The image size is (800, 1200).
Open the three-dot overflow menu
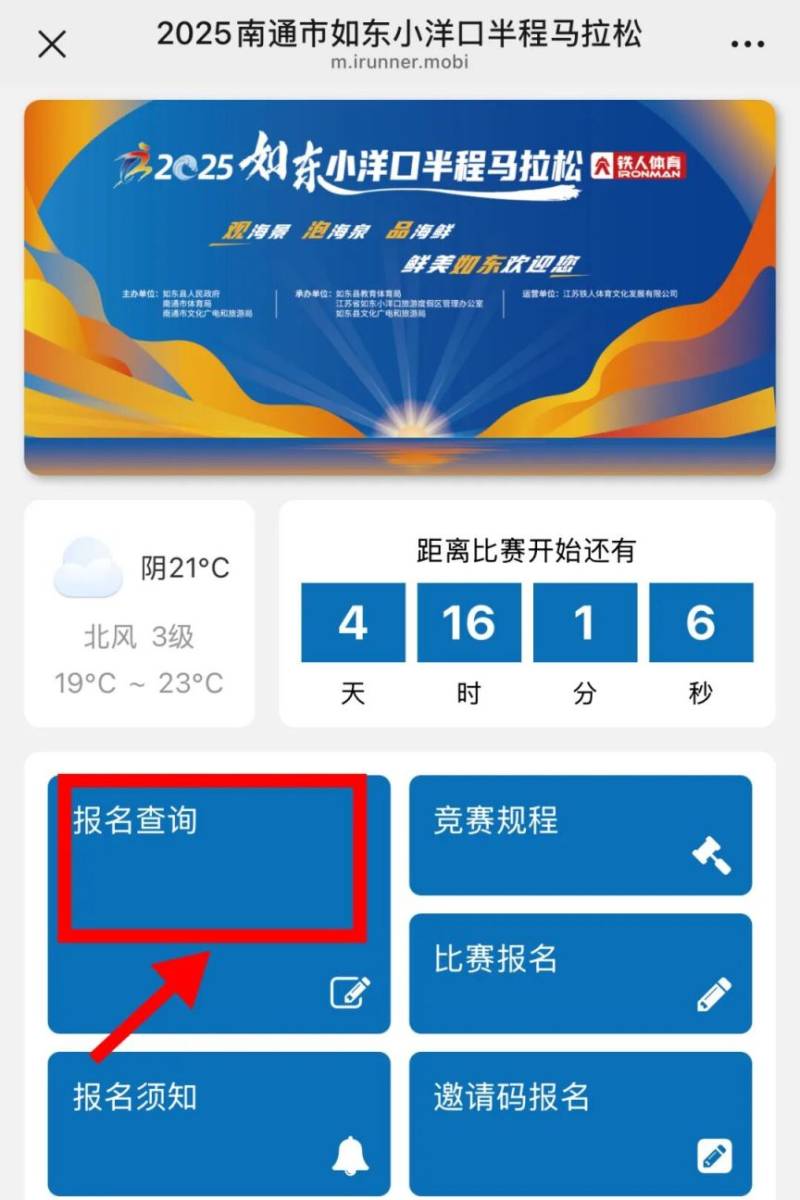[x=747, y=44]
